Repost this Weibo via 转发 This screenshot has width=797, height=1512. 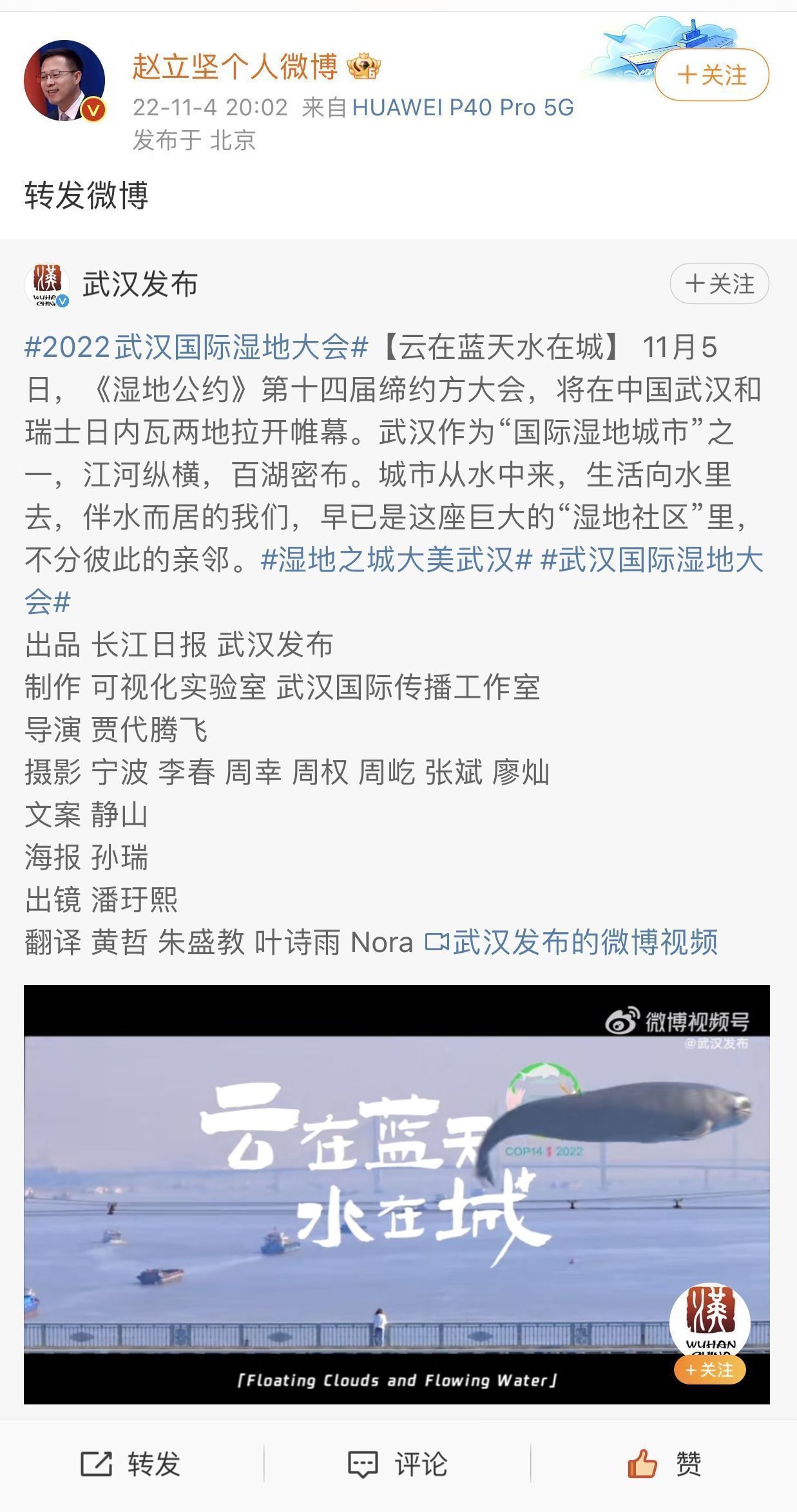(x=131, y=1464)
